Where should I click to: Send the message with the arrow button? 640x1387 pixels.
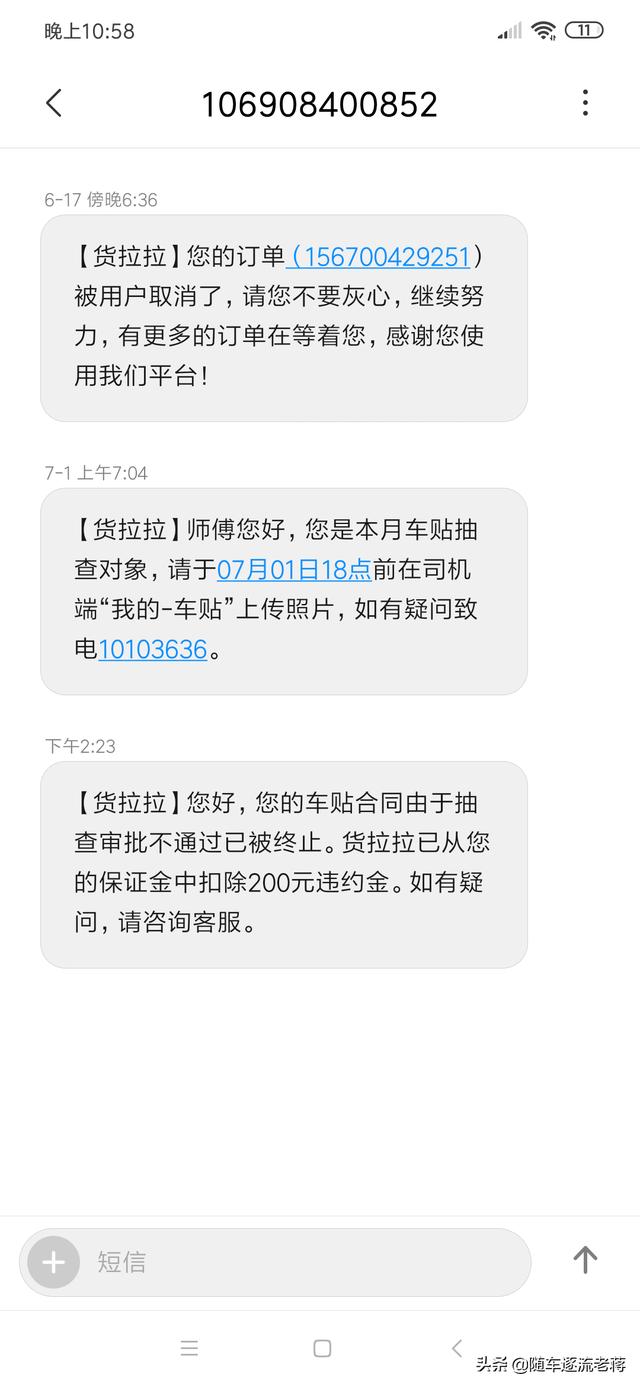coord(585,1260)
